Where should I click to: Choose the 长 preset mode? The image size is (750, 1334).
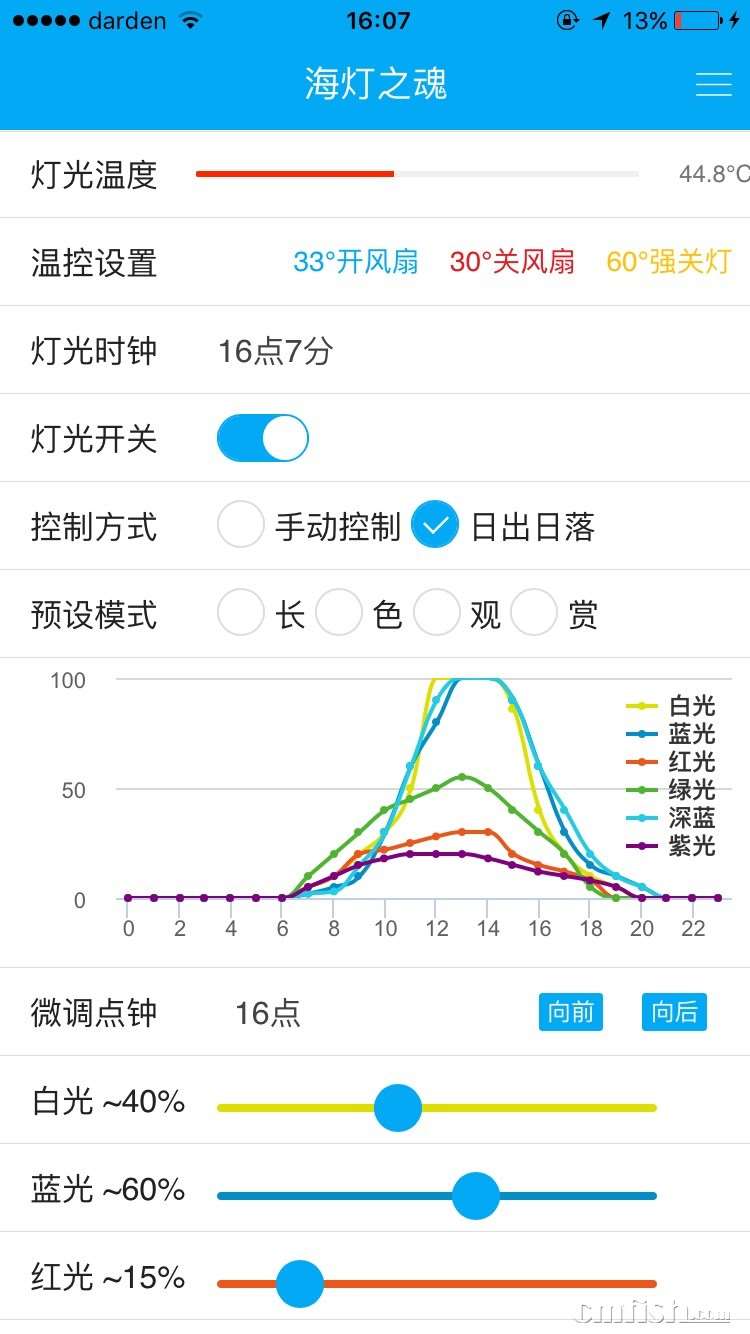tap(241, 614)
